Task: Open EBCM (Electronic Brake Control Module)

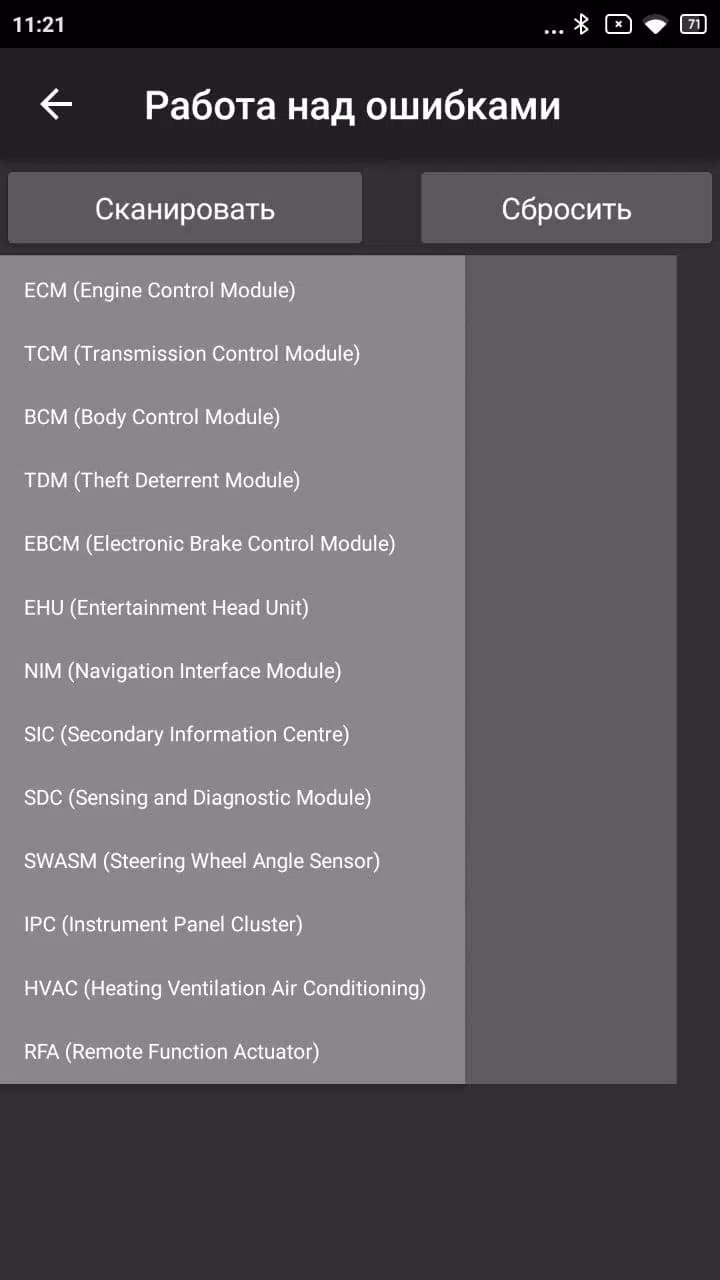Action: 210,544
